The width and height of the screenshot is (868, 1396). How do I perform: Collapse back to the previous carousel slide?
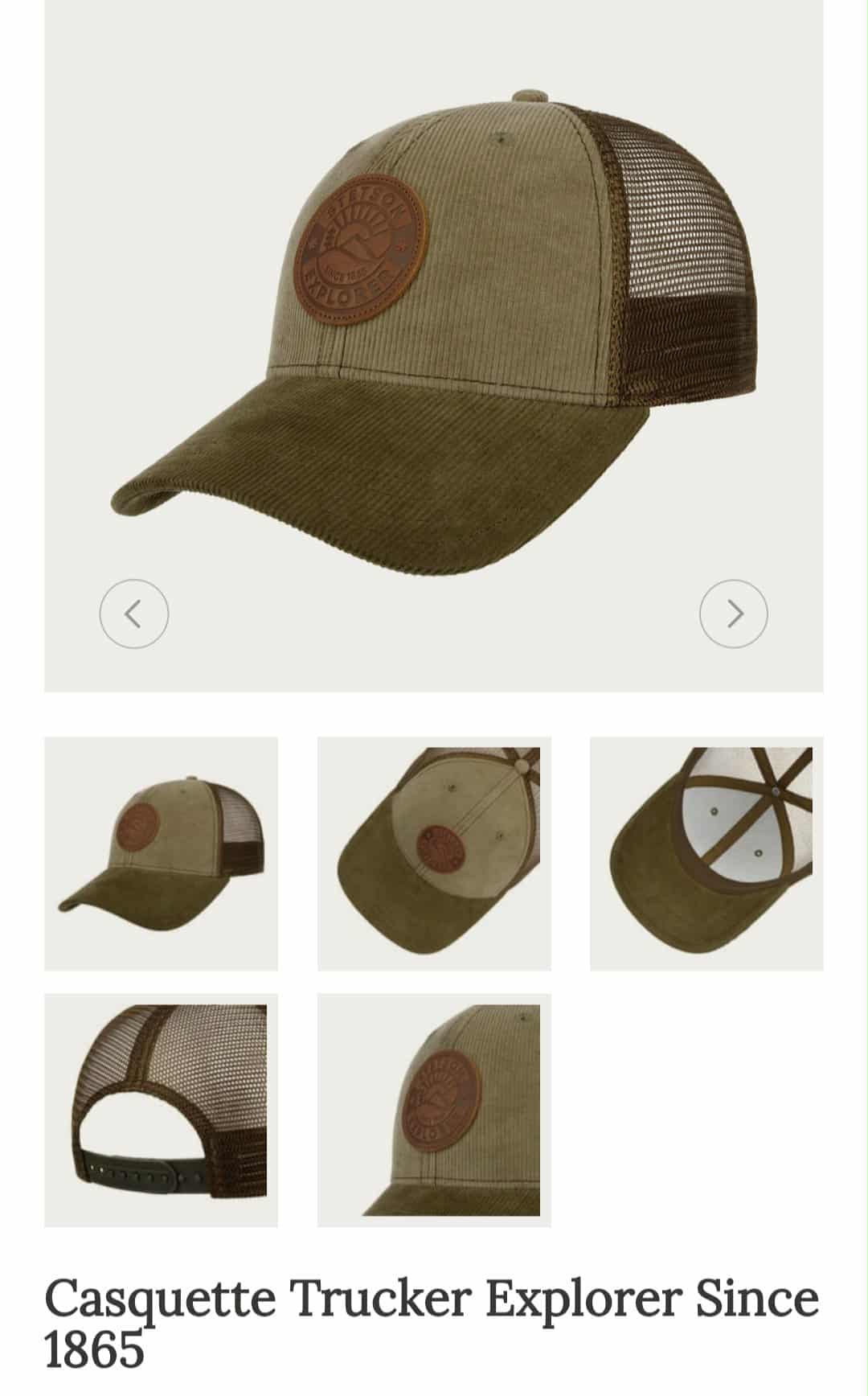pos(135,611)
